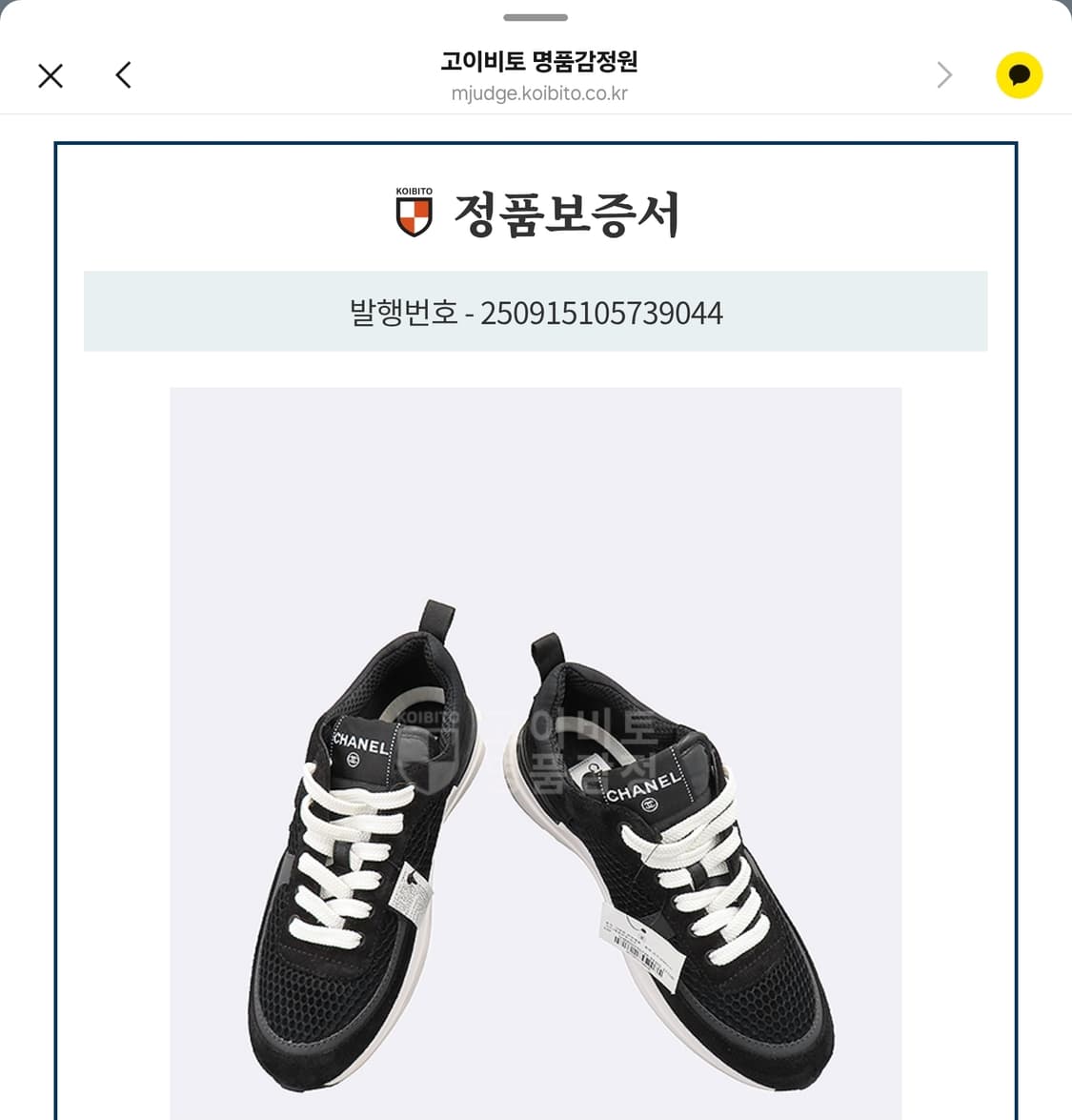Dismiss the certificate page with the close icon
This screenshot has height=1120, width=1072.
click(x=50, y=74)
